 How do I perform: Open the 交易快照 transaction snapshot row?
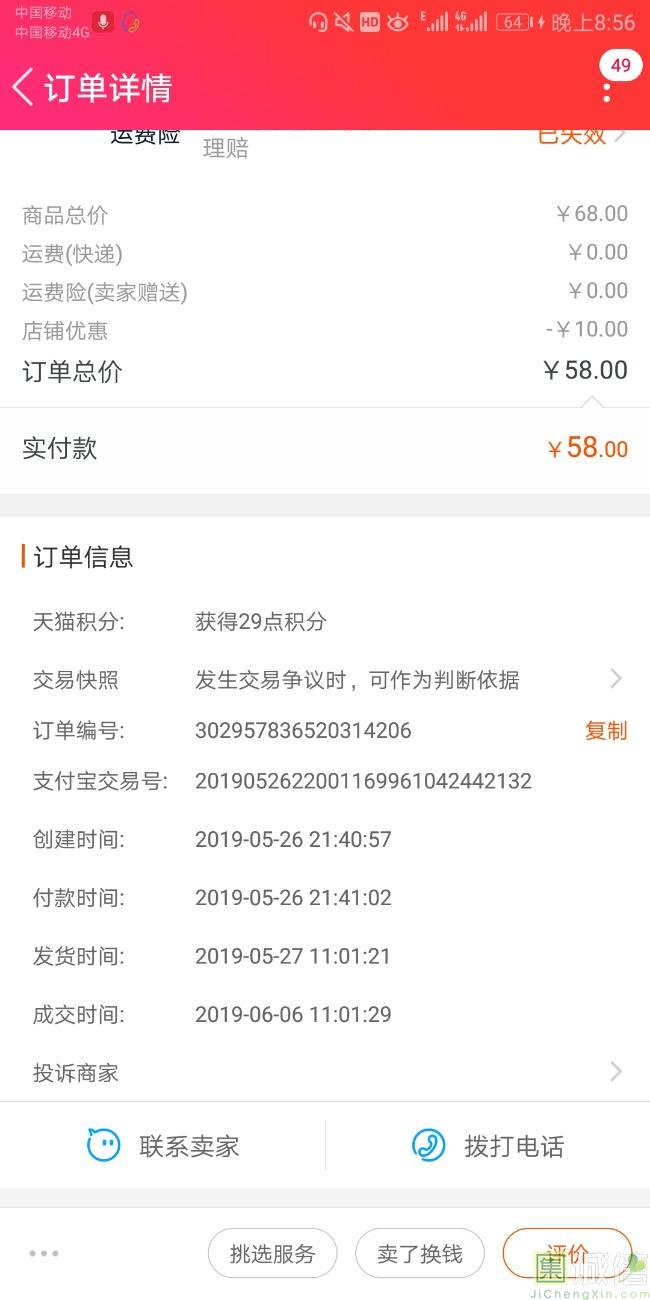[x=325, y=680]
